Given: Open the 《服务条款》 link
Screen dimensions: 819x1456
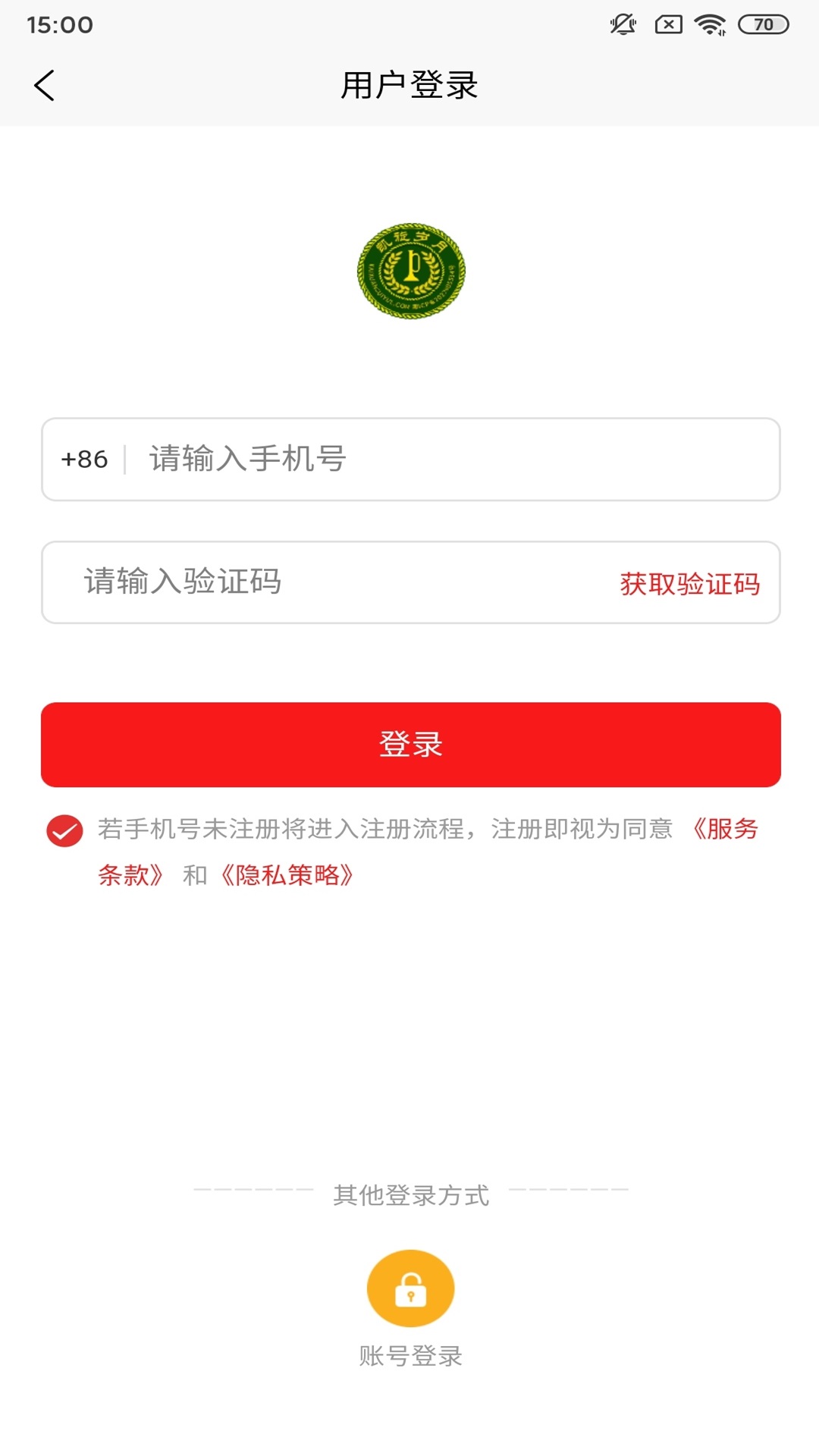Looking at the screenshot, I should 724,829.
